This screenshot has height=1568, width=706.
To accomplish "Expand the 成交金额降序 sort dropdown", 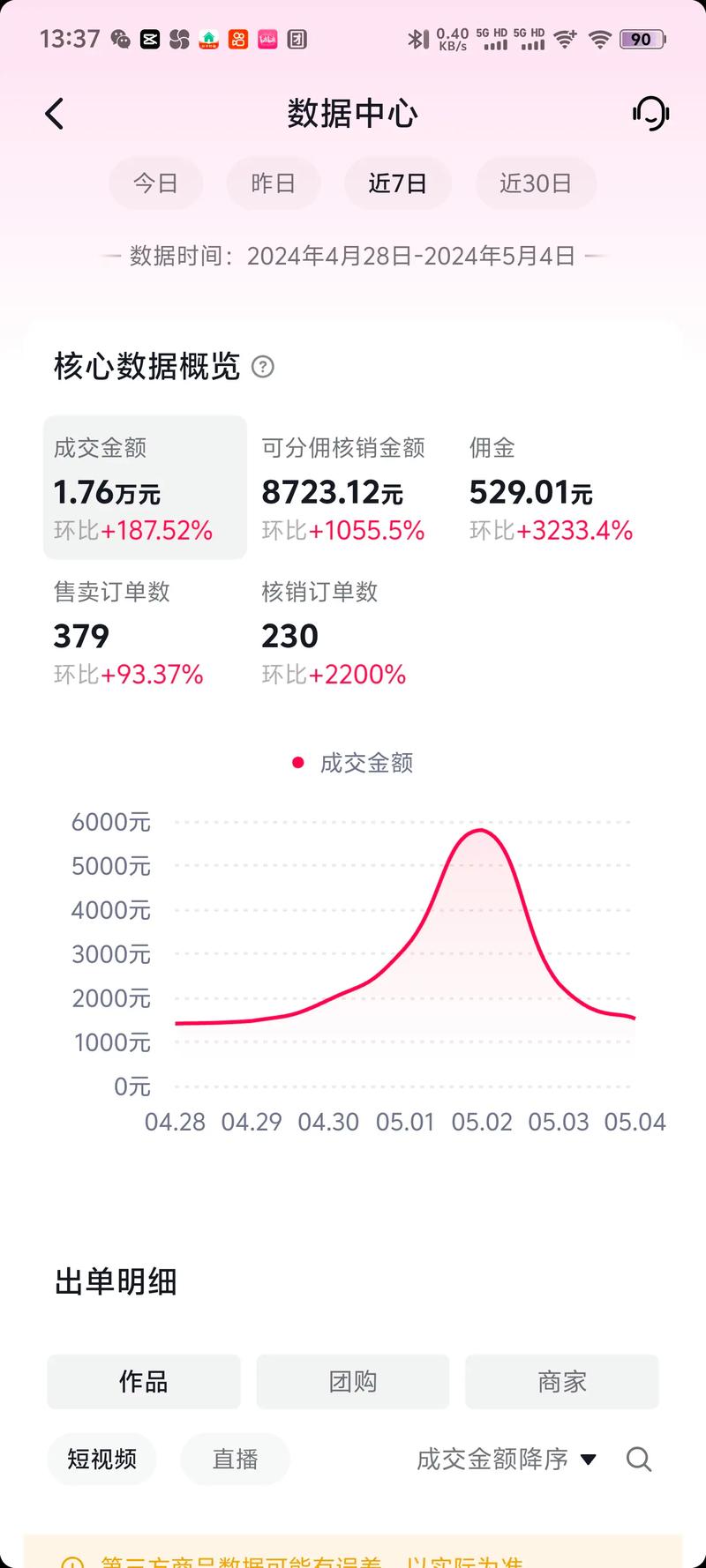I will [507, 1460].
